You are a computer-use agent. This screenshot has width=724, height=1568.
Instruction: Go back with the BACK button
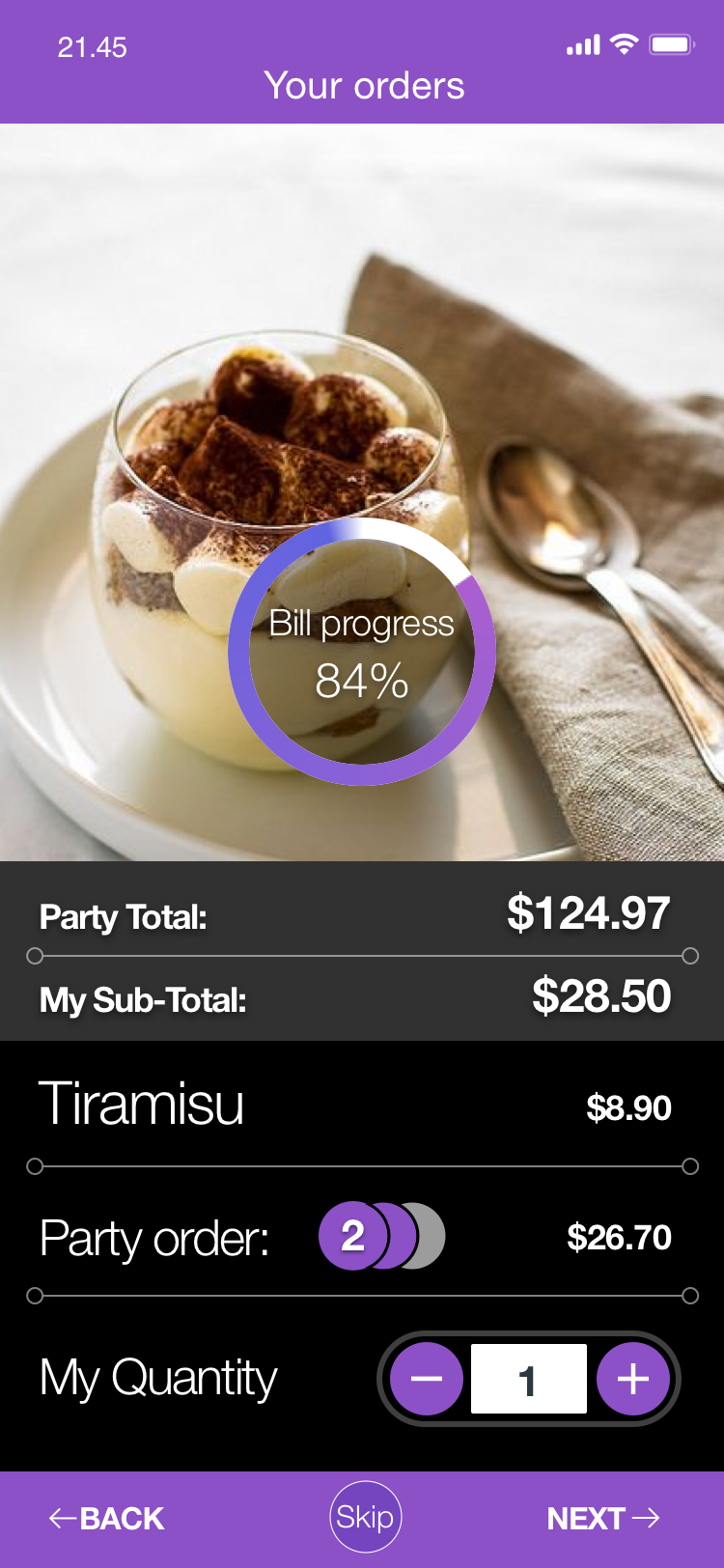(107, 1518)
